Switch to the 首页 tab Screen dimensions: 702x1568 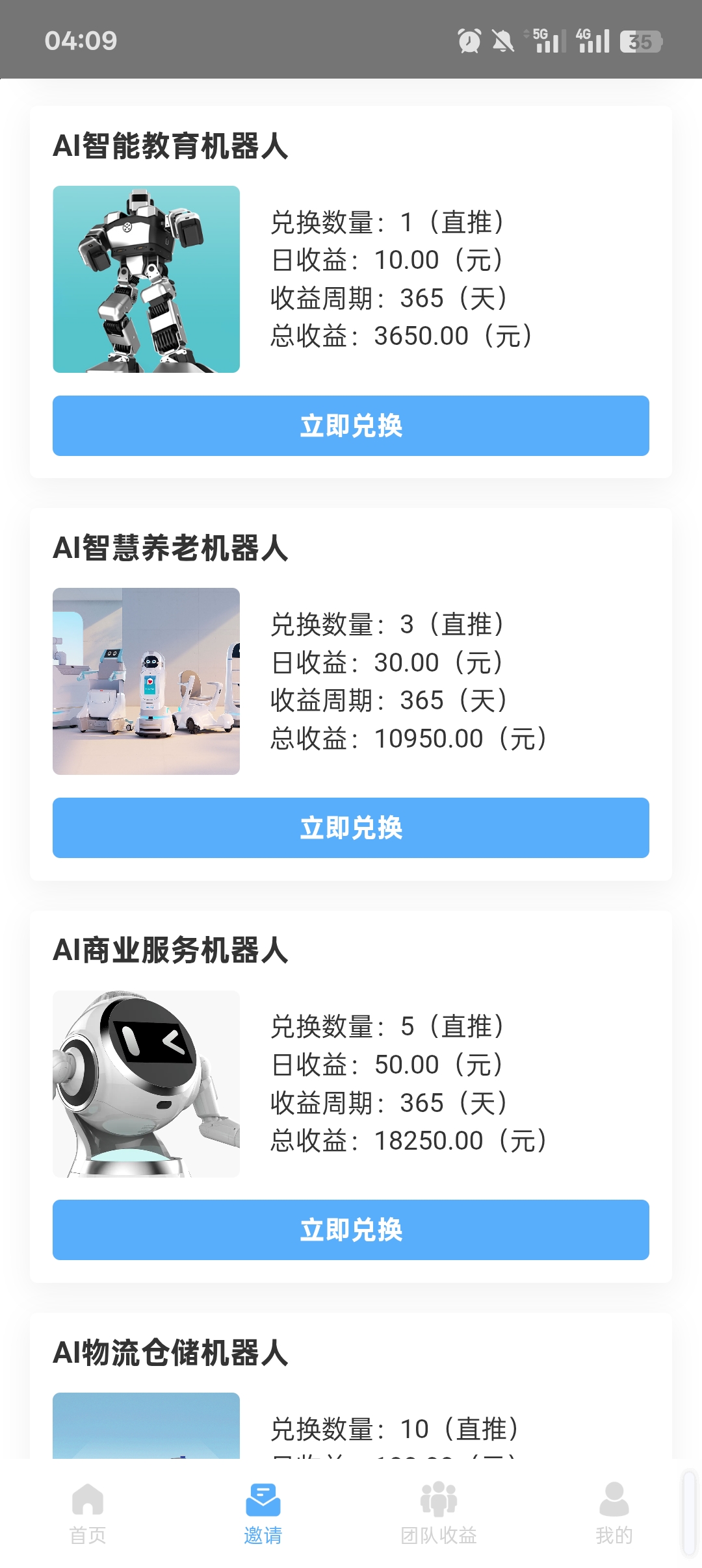point(88,1513)
